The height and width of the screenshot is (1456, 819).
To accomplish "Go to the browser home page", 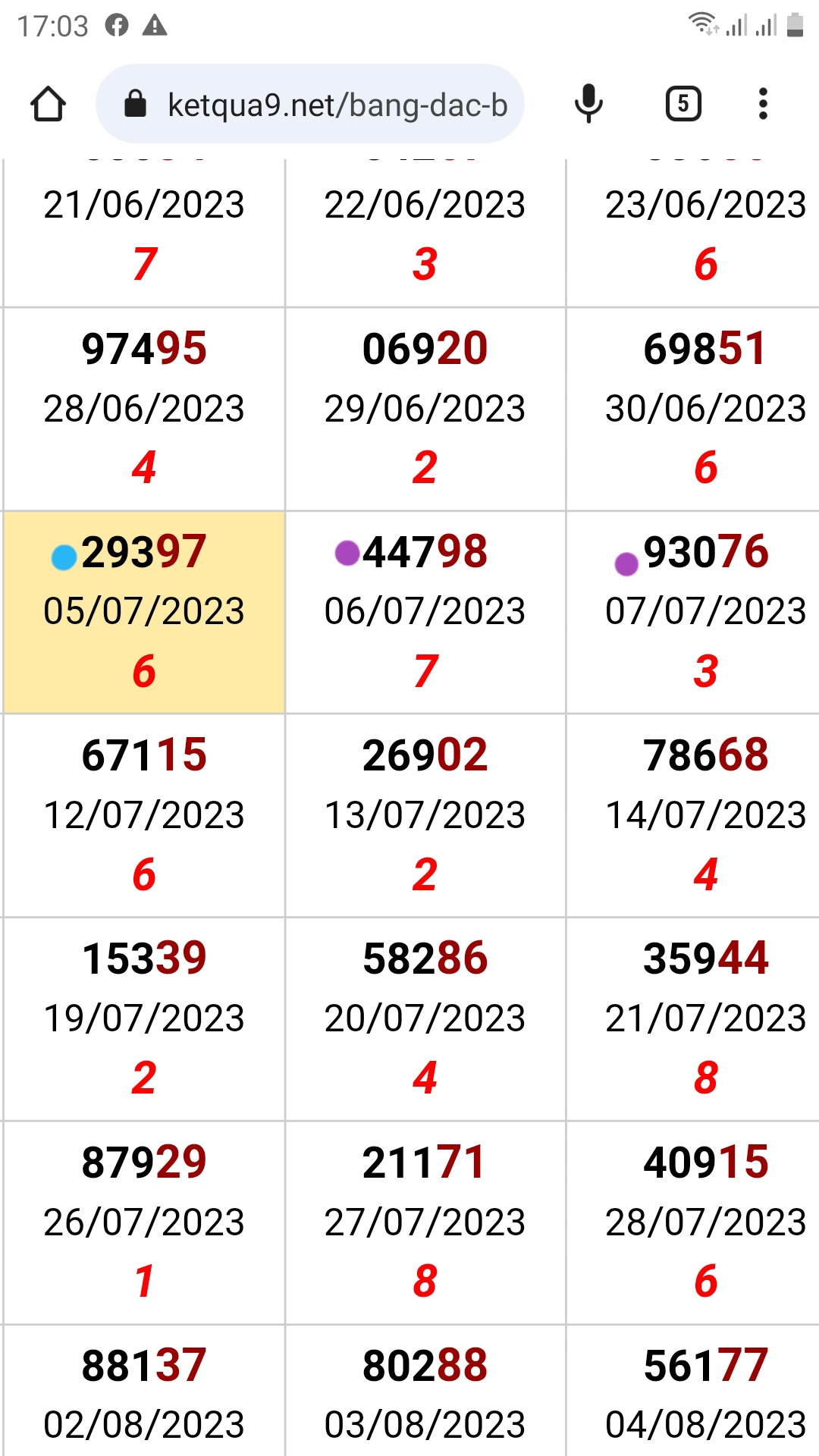I will pyautogui.click(x=48, y=104).
